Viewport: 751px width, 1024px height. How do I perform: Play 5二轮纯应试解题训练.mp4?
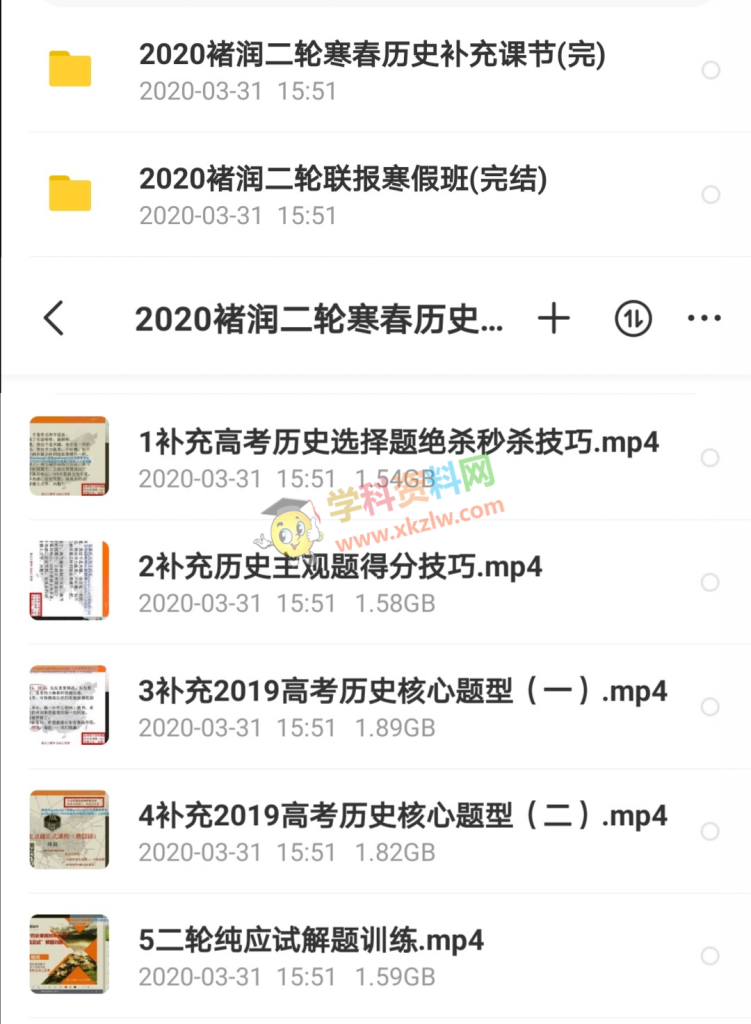click(x=311, y=941)
